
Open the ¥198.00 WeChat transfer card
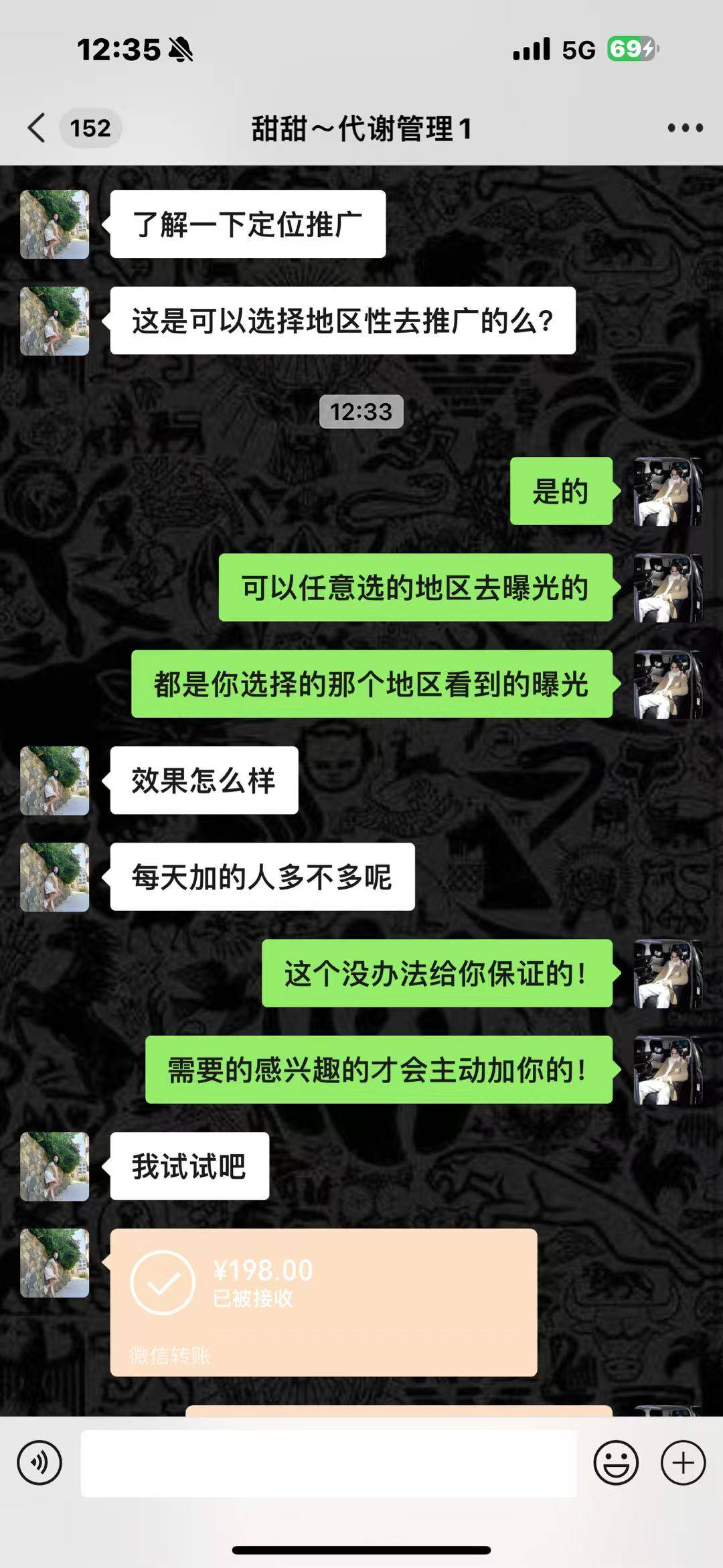coord(323,1302)
